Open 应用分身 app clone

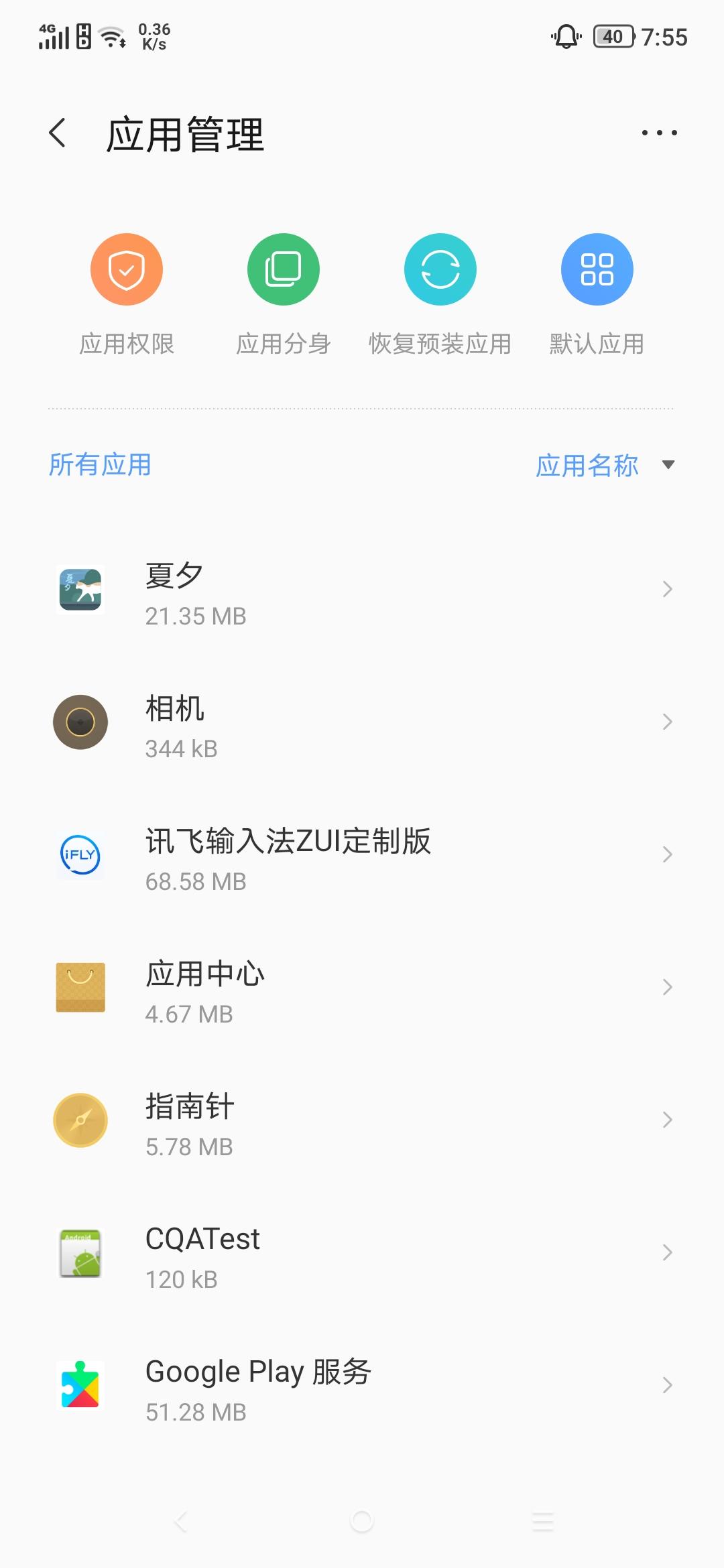(284, 269)
